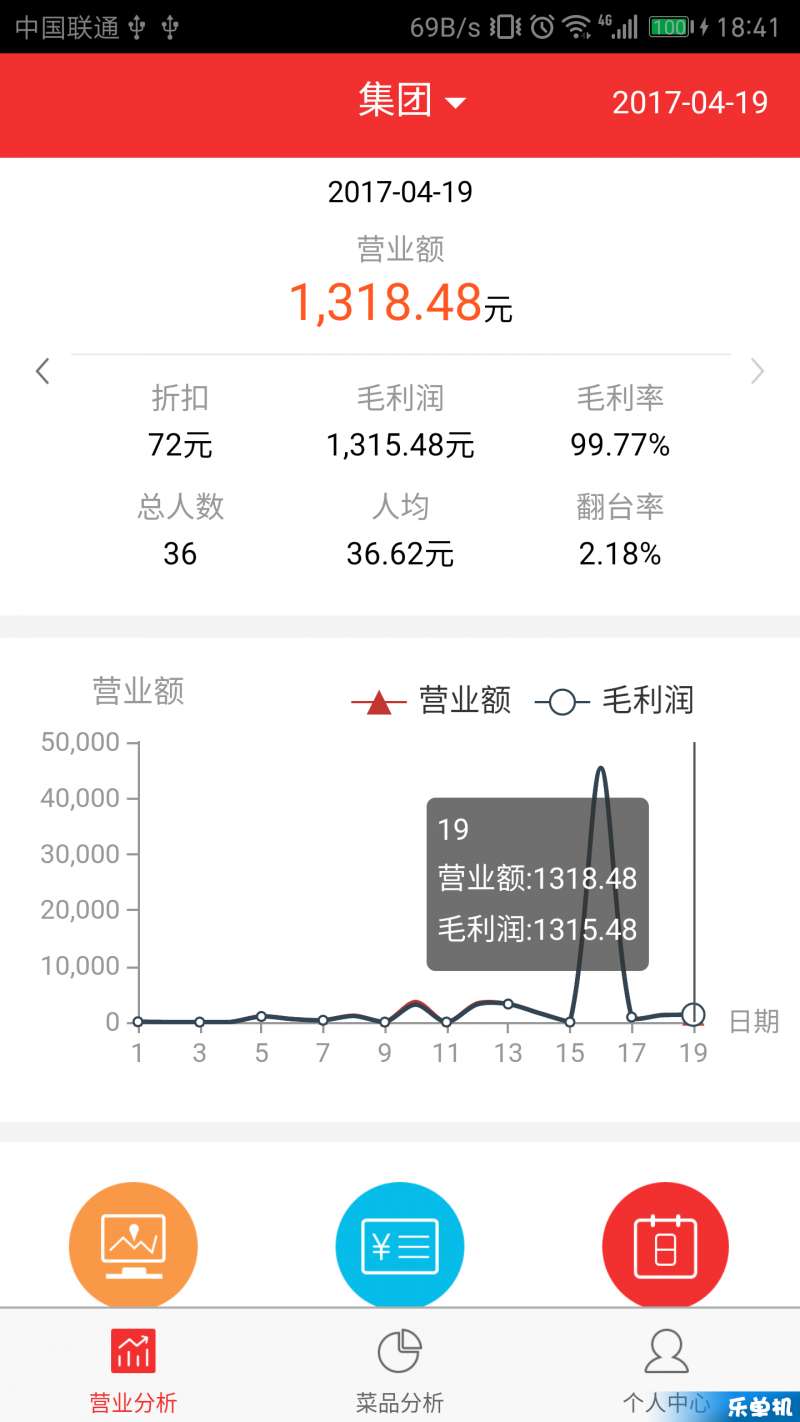Tap the 2017-04-19 date selector in the header

tap(690, 102)
